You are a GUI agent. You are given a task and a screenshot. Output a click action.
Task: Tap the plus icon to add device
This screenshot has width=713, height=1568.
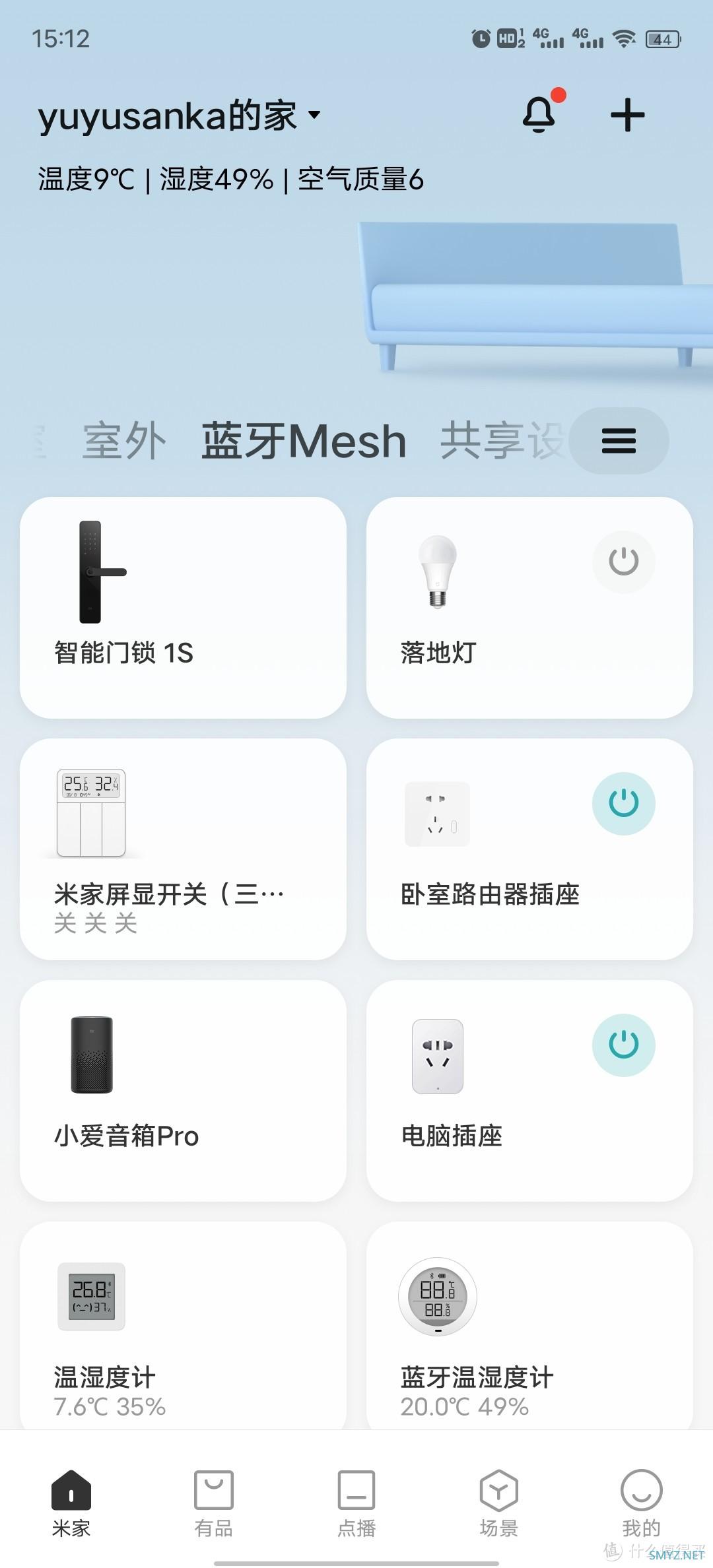click(x=627, y=115)
